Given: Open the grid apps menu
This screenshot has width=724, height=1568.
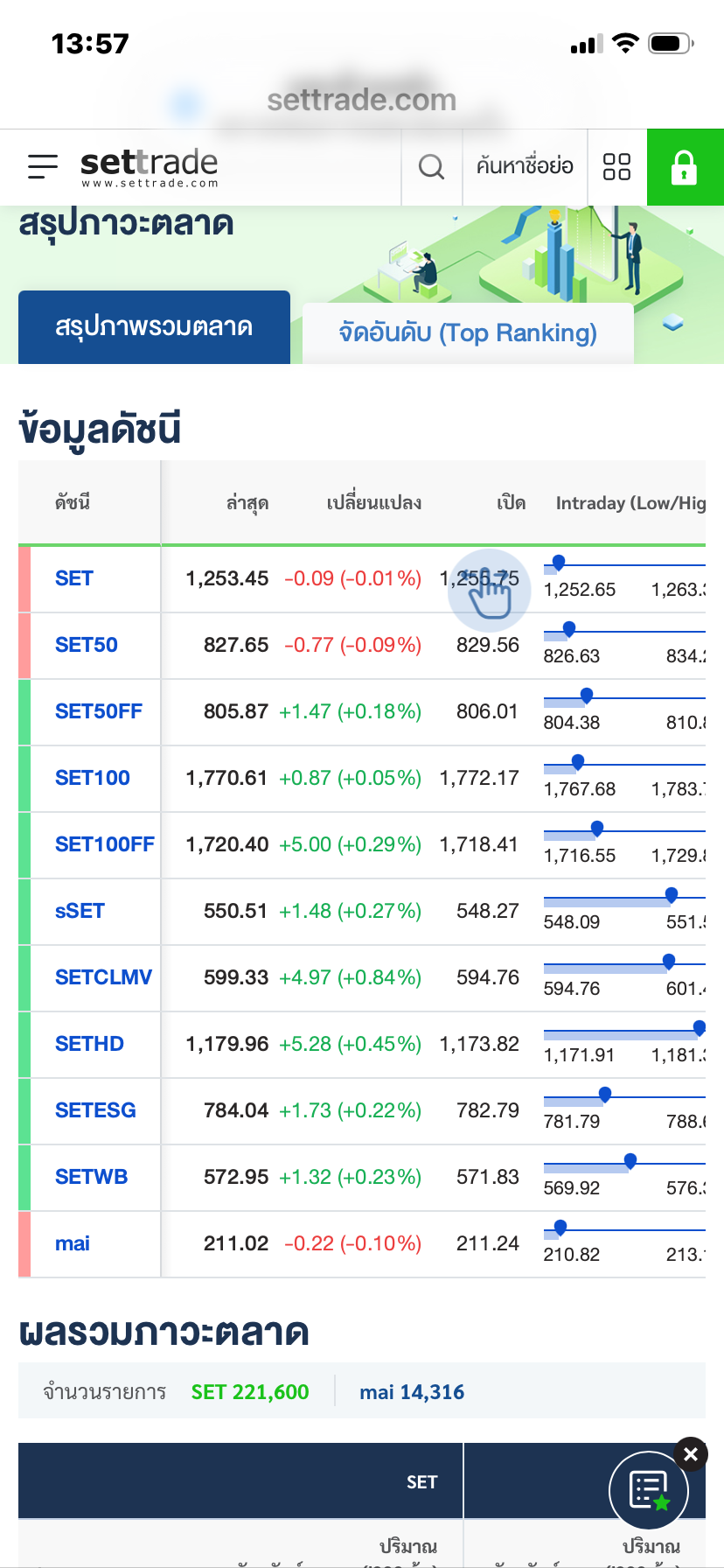Looking at the screenshot, I should point(617,166).
